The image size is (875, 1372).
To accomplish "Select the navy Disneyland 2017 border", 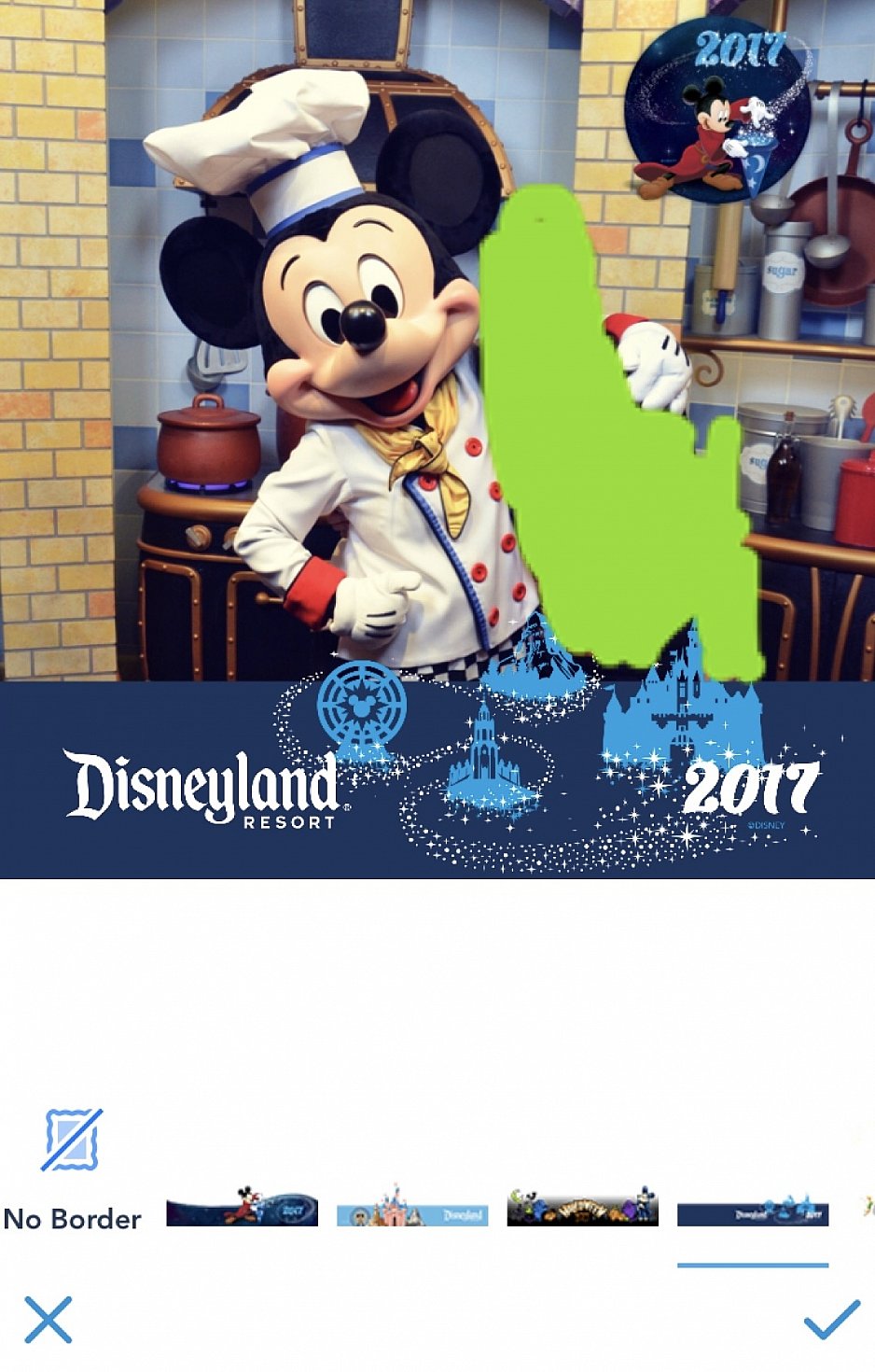I will (x=752, y=1211).
